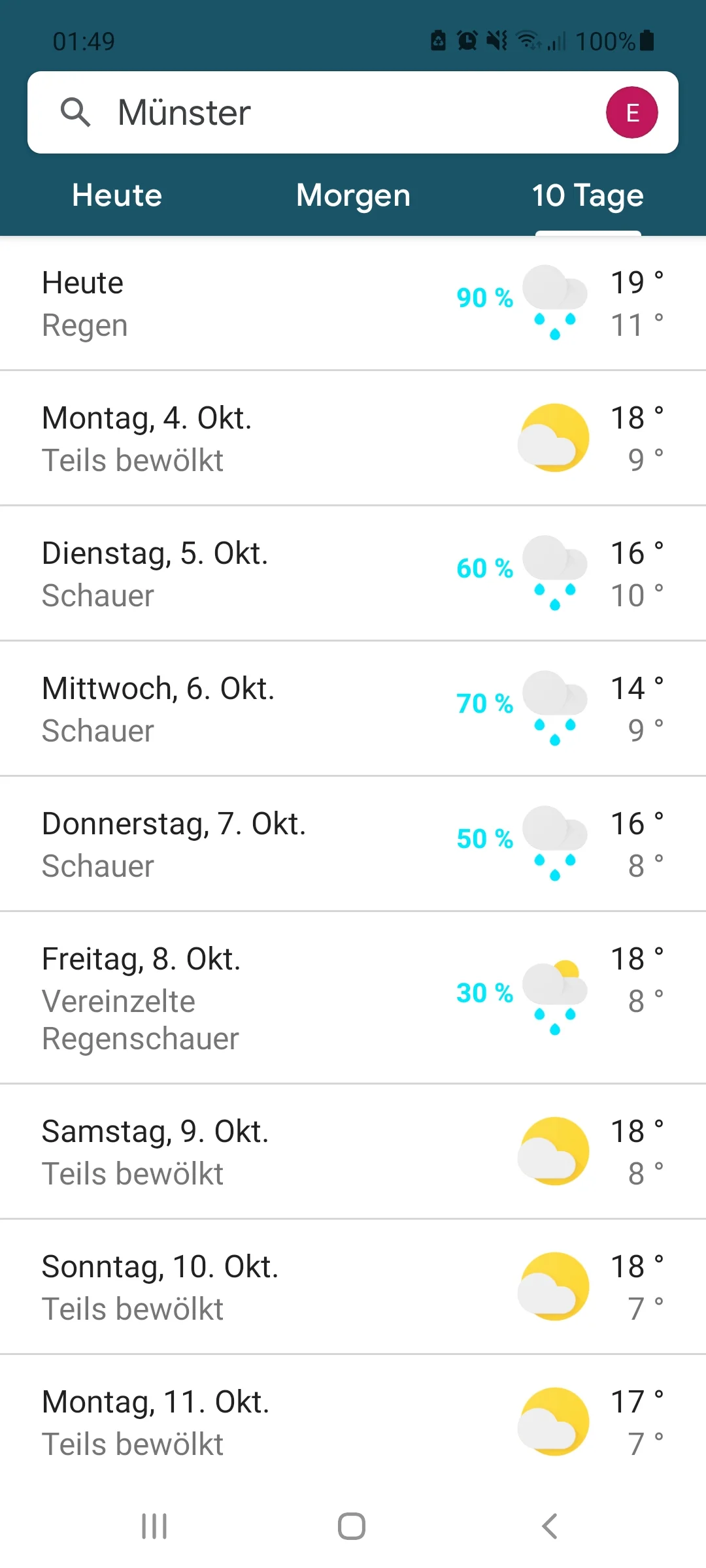Open the 10 Tage tab

[x=586, y=195]
